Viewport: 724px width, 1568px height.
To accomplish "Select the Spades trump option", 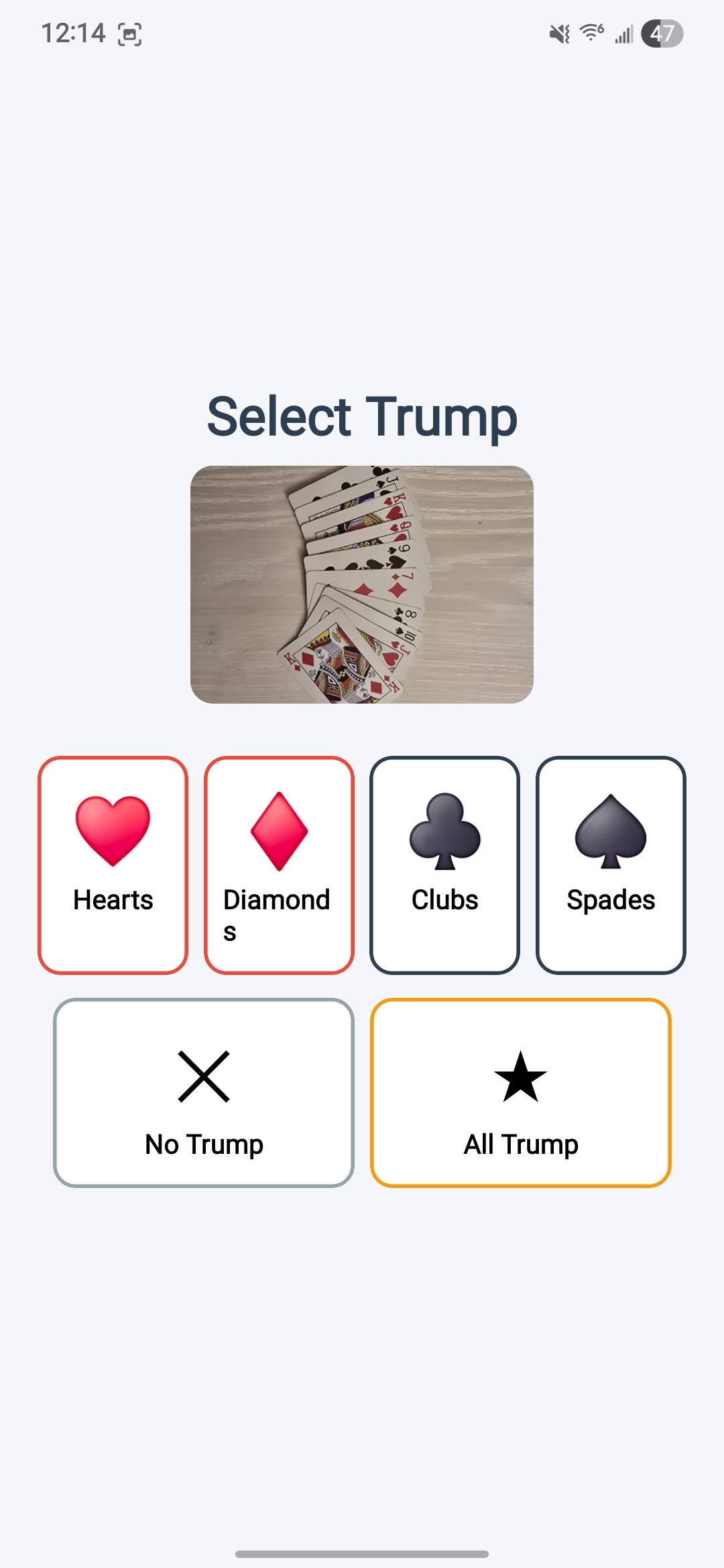I will [x=610, y=864].
